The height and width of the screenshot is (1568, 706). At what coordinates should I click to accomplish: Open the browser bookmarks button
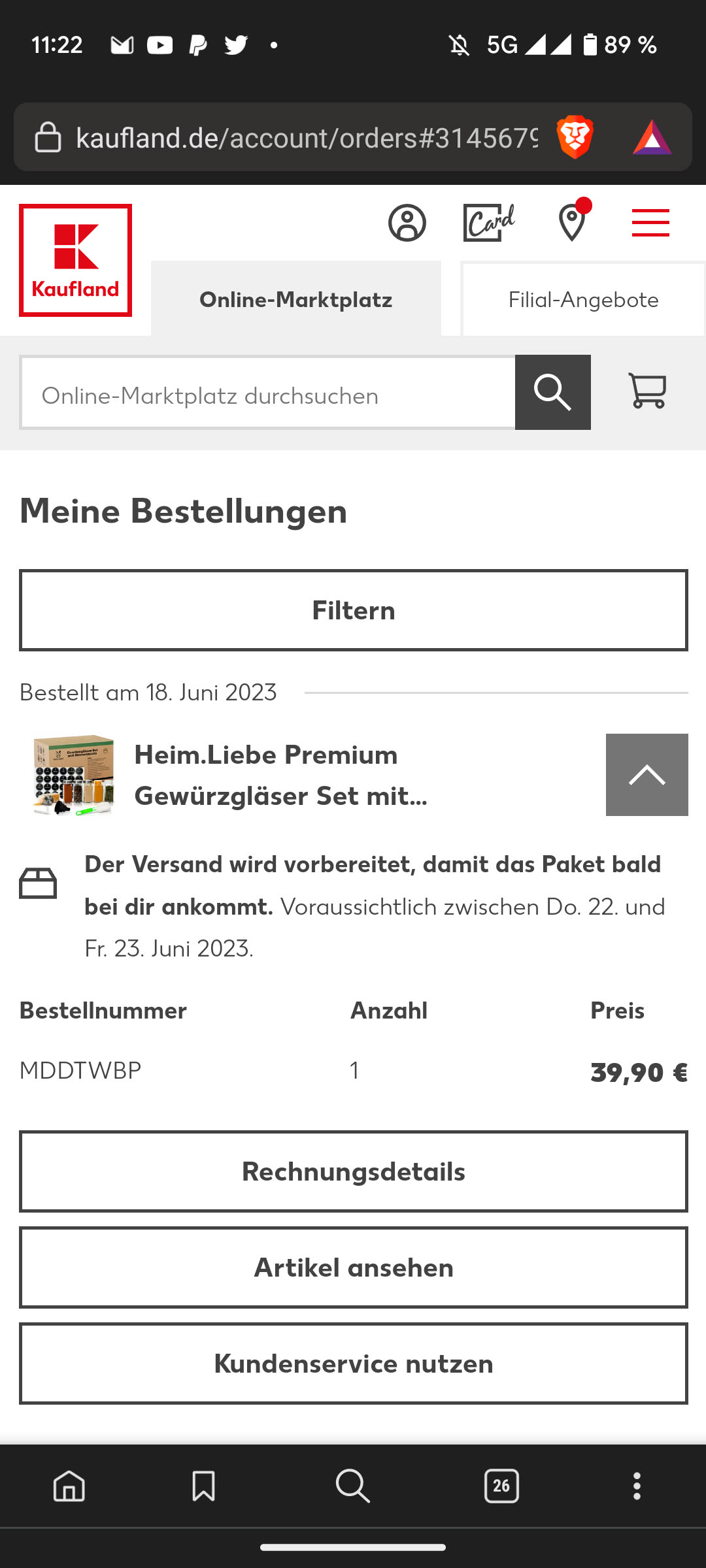(x=203, y=1486)
